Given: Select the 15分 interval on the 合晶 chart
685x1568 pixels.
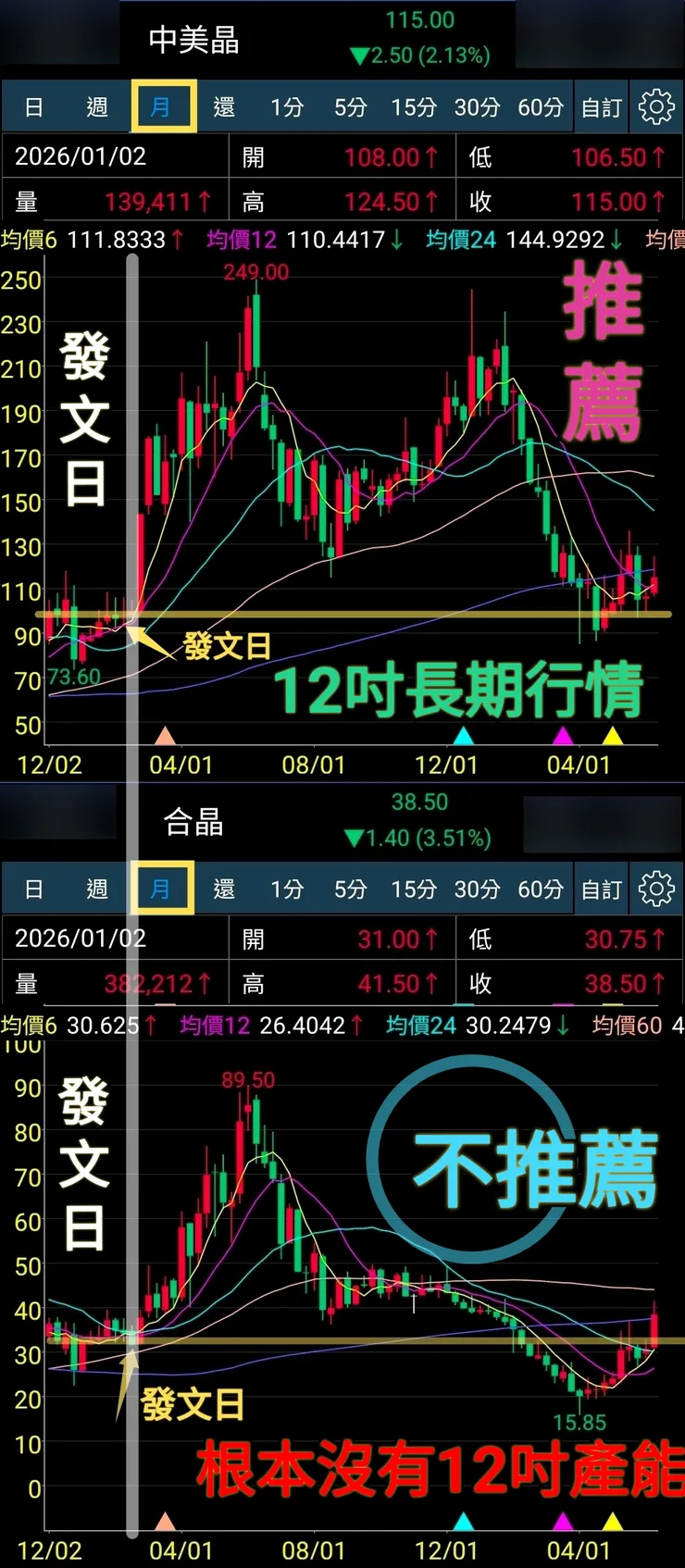Looking at the screenshot, I should click(x=413, y=889).
